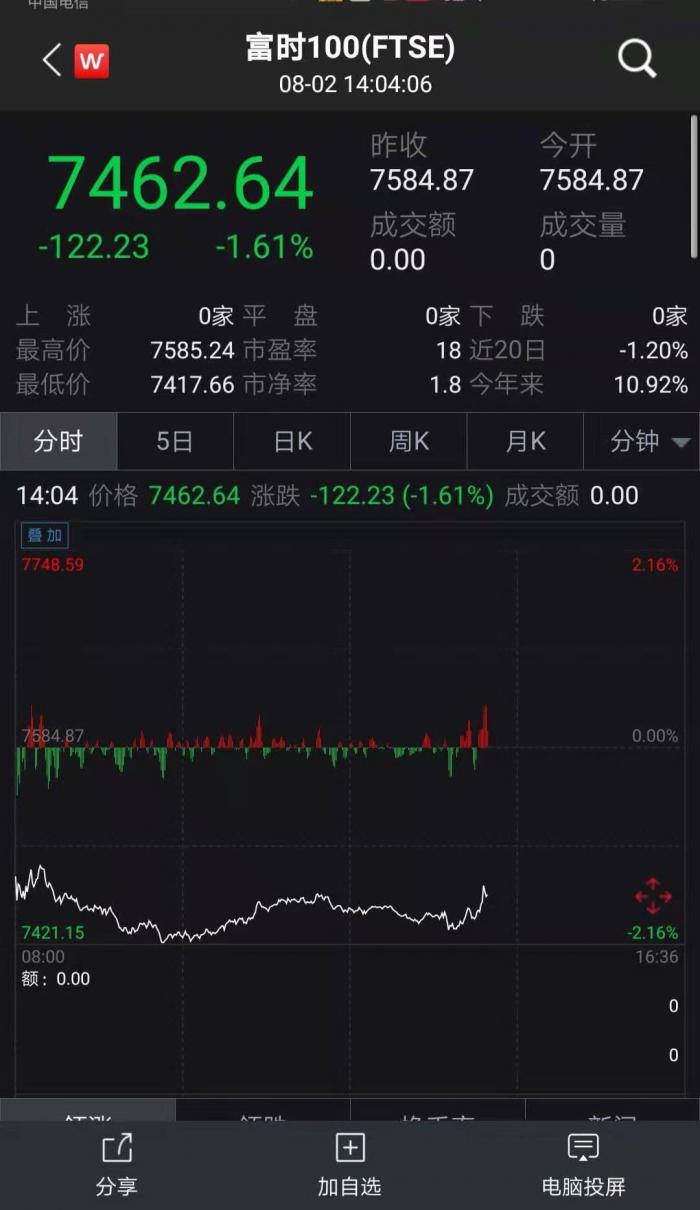Open search with the magnifier icon
The image size is (700, 1210).
coord(637,60)
